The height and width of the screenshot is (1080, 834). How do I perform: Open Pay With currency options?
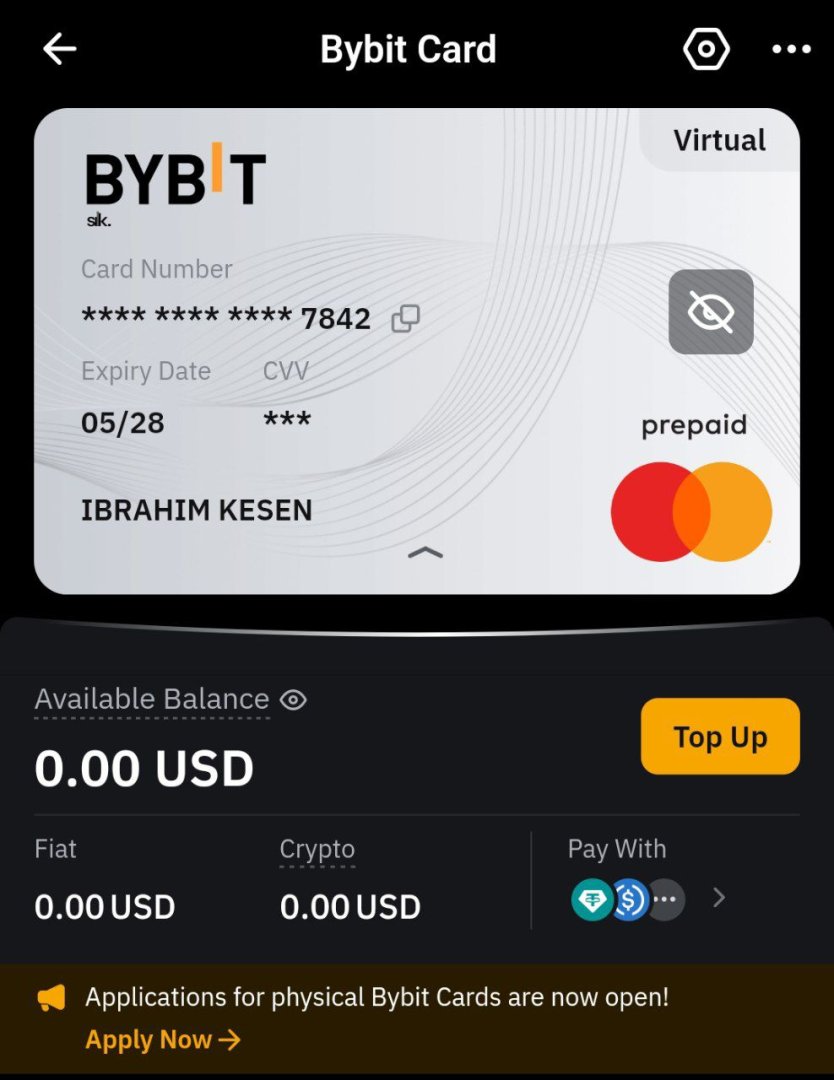coord(718,899)
